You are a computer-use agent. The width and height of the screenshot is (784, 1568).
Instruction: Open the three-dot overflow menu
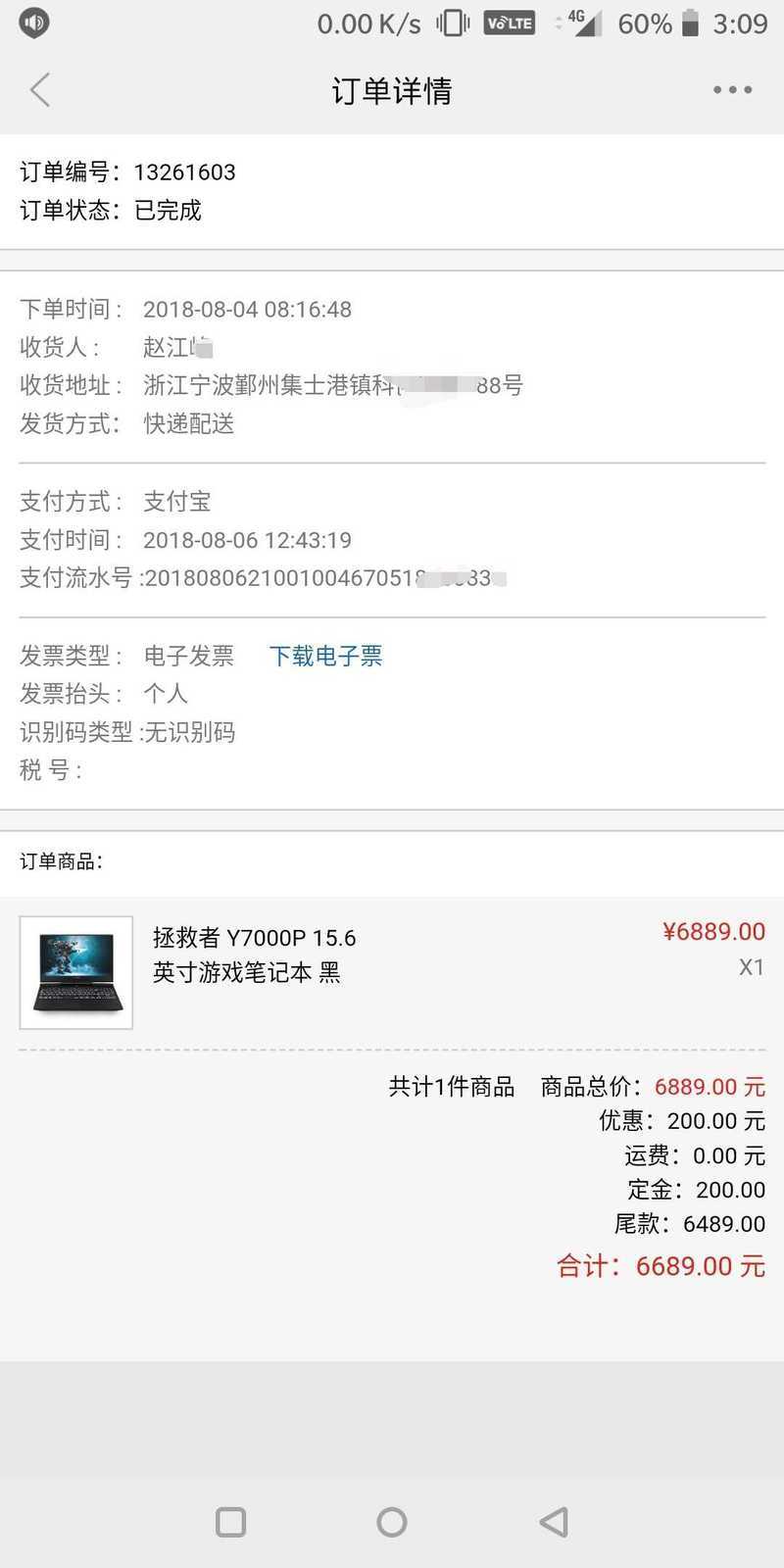(732, 90)
